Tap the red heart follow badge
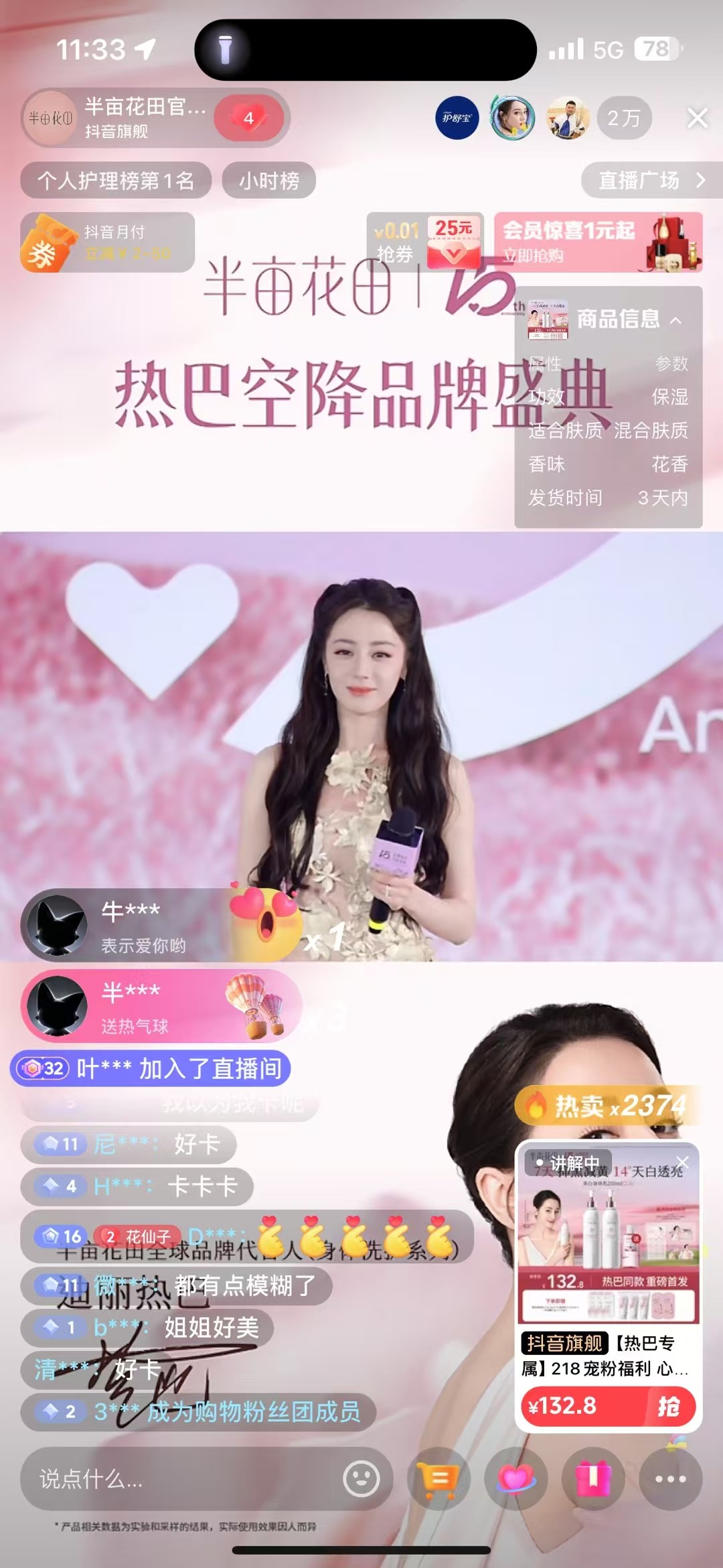This screenshot has width=723, height=1568. 249,119
